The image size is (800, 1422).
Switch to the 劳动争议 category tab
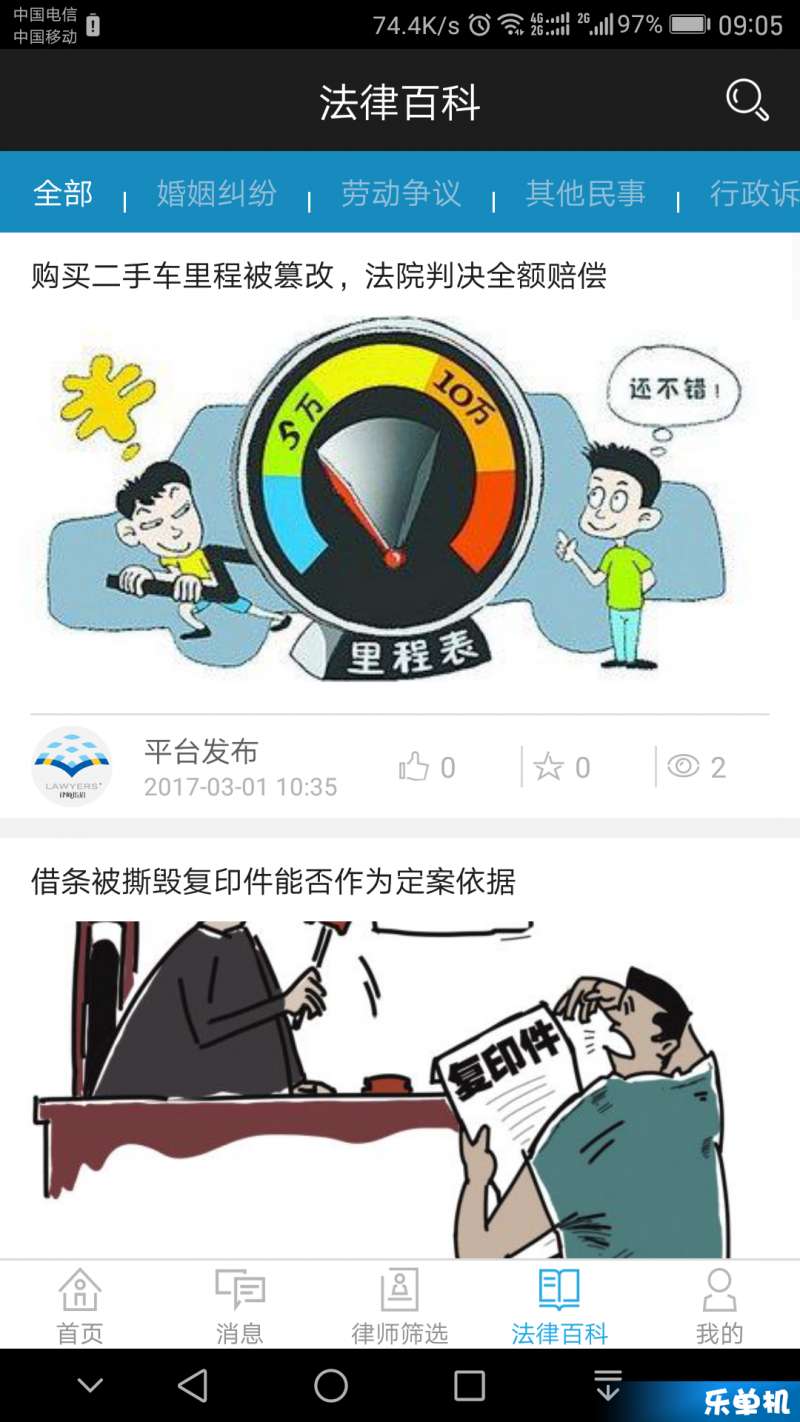point(400,193)
